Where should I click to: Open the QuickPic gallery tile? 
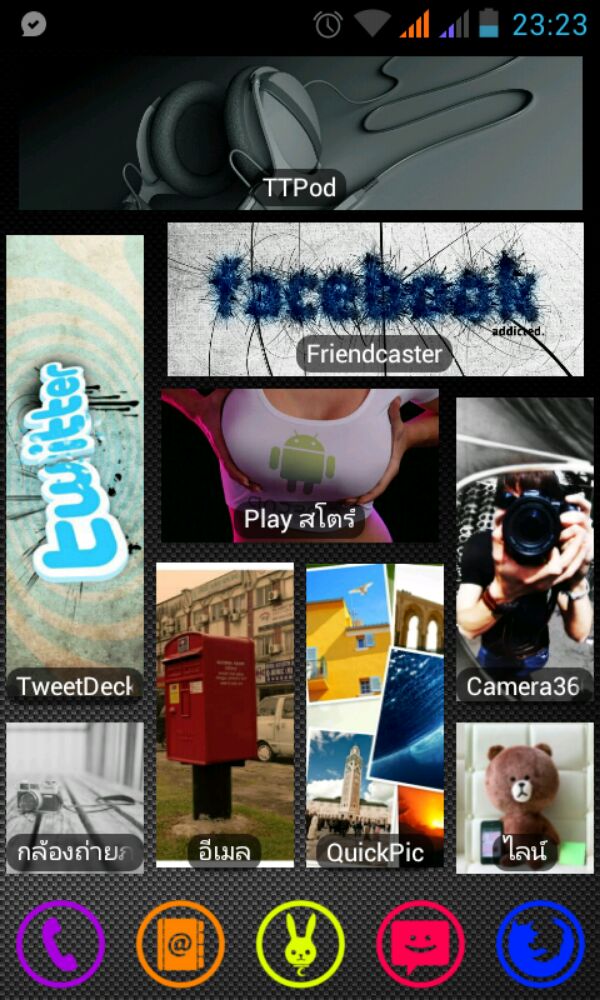click(x=375, y=713)
